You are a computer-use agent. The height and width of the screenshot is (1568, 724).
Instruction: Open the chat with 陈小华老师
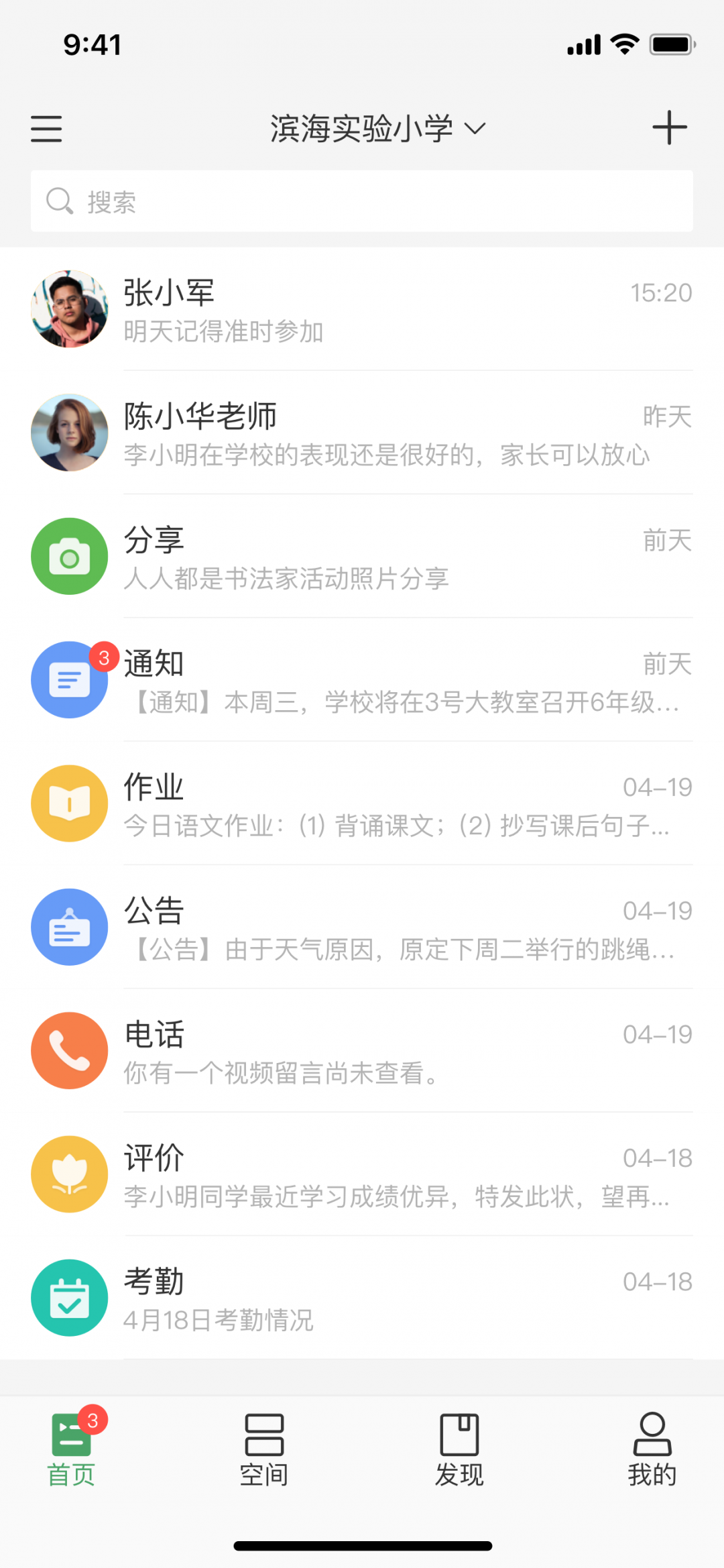tap(362, 433)
